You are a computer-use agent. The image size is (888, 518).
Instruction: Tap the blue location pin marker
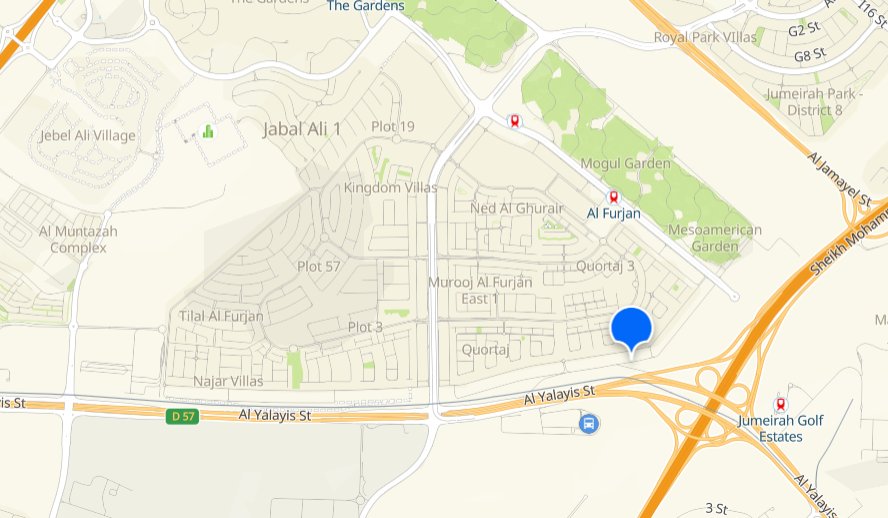tap(631, 329)
